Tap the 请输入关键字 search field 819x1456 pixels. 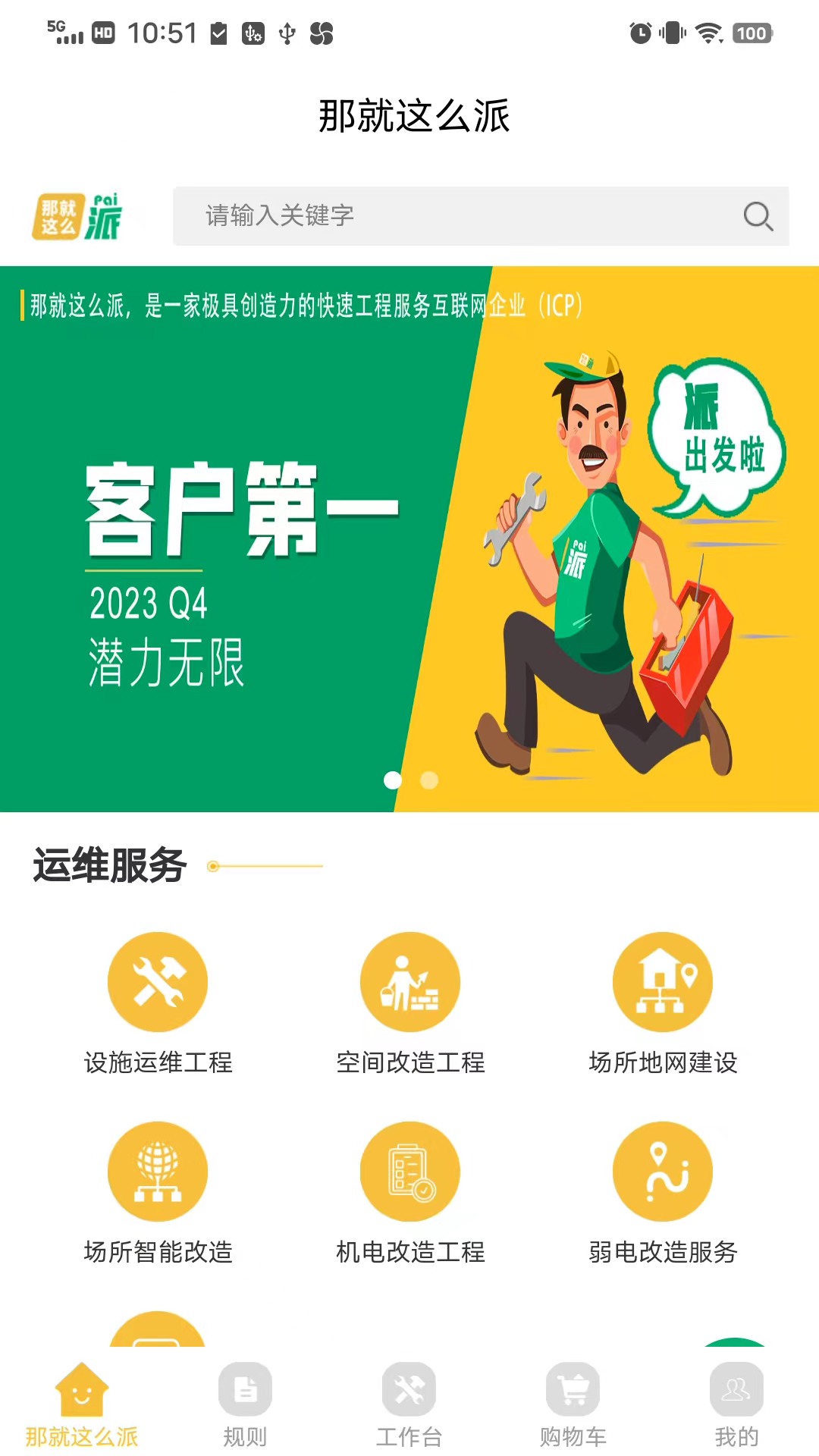click(x=481, y=216)
